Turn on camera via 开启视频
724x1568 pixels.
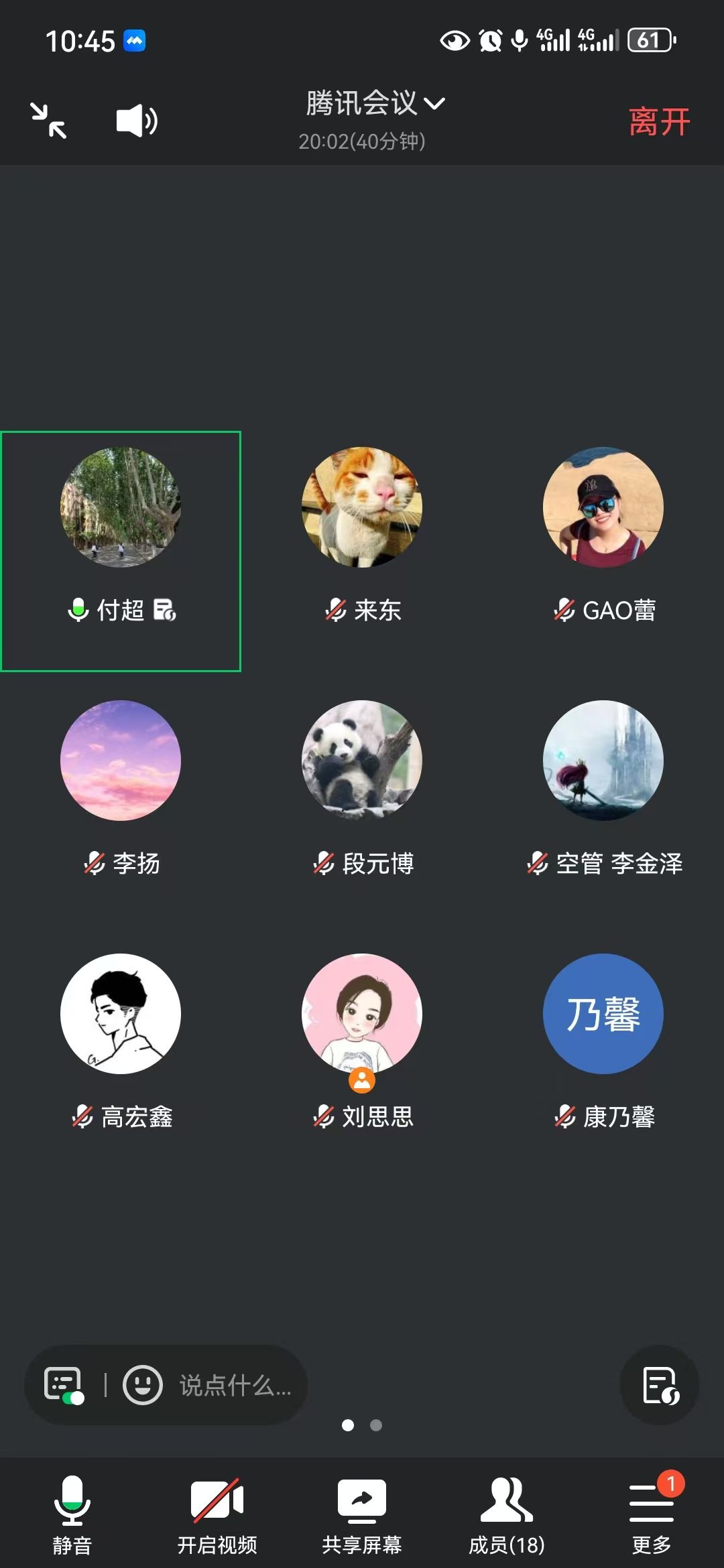[217, 1514]
